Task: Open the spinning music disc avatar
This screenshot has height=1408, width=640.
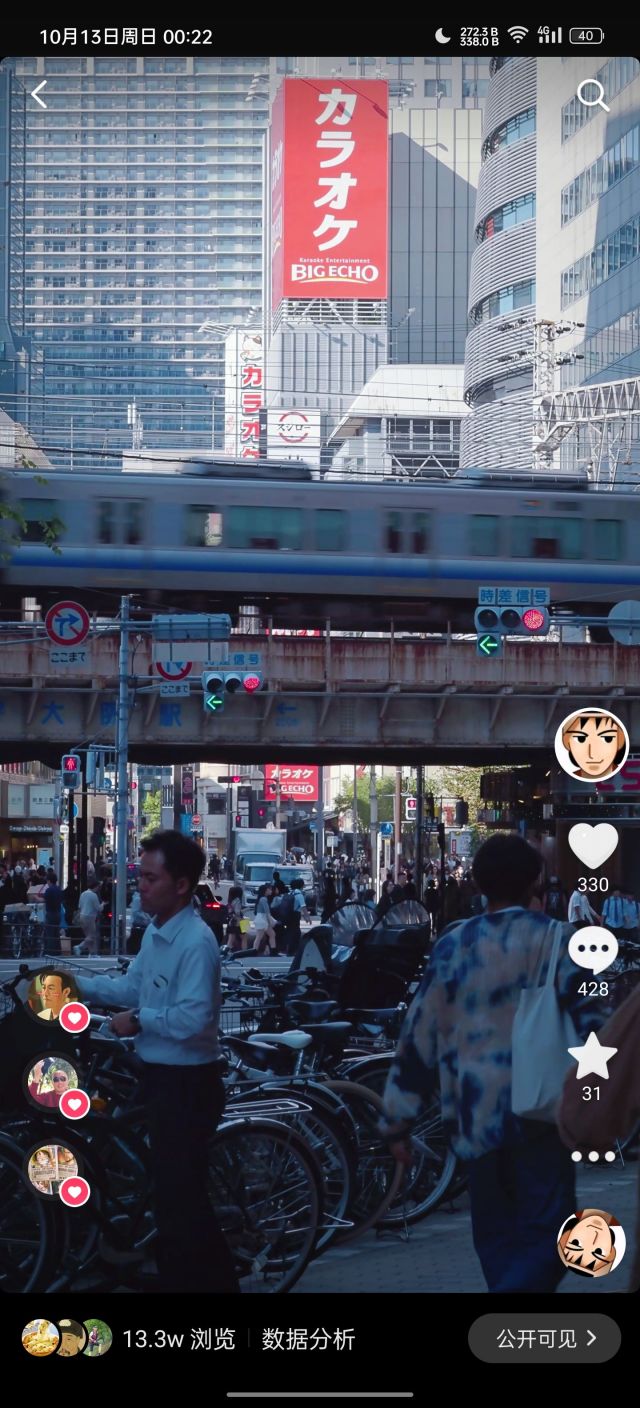Action: point(591,1243)
